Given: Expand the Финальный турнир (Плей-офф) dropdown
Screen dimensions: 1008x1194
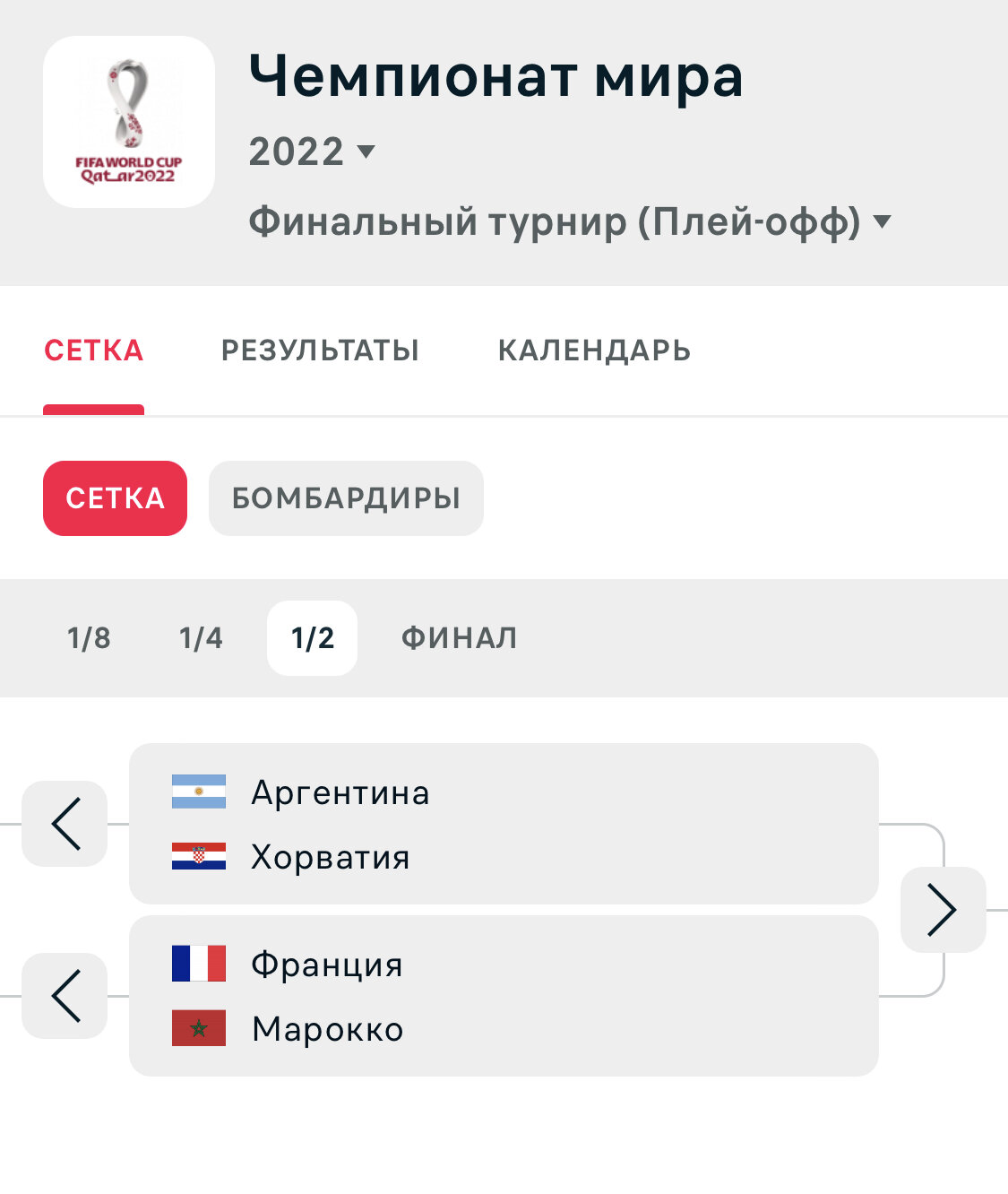Looking at the screenshot, I should pyautogui.click(x=569, y=221).
